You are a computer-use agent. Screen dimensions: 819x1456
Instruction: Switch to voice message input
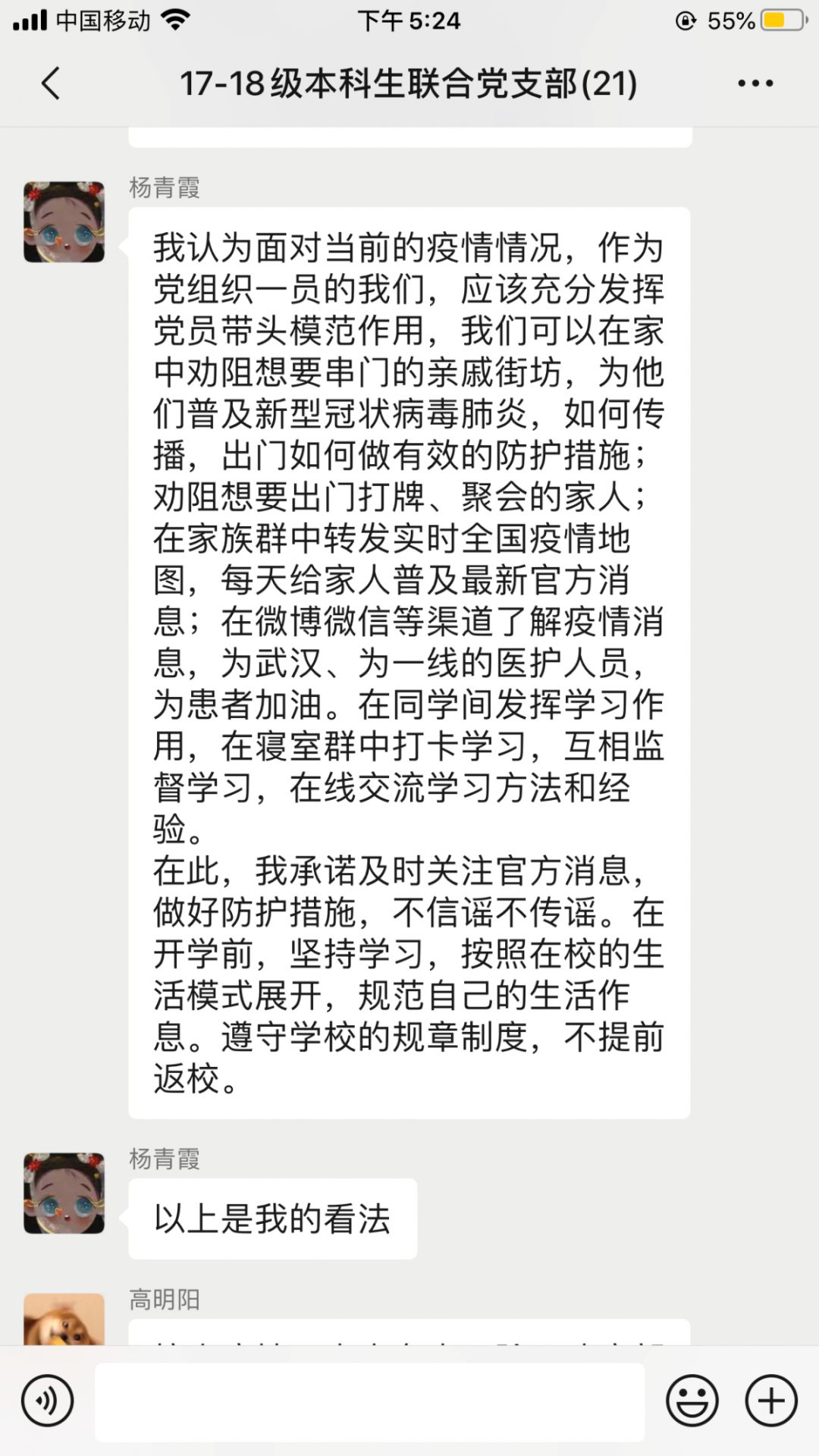[47, 1401]
